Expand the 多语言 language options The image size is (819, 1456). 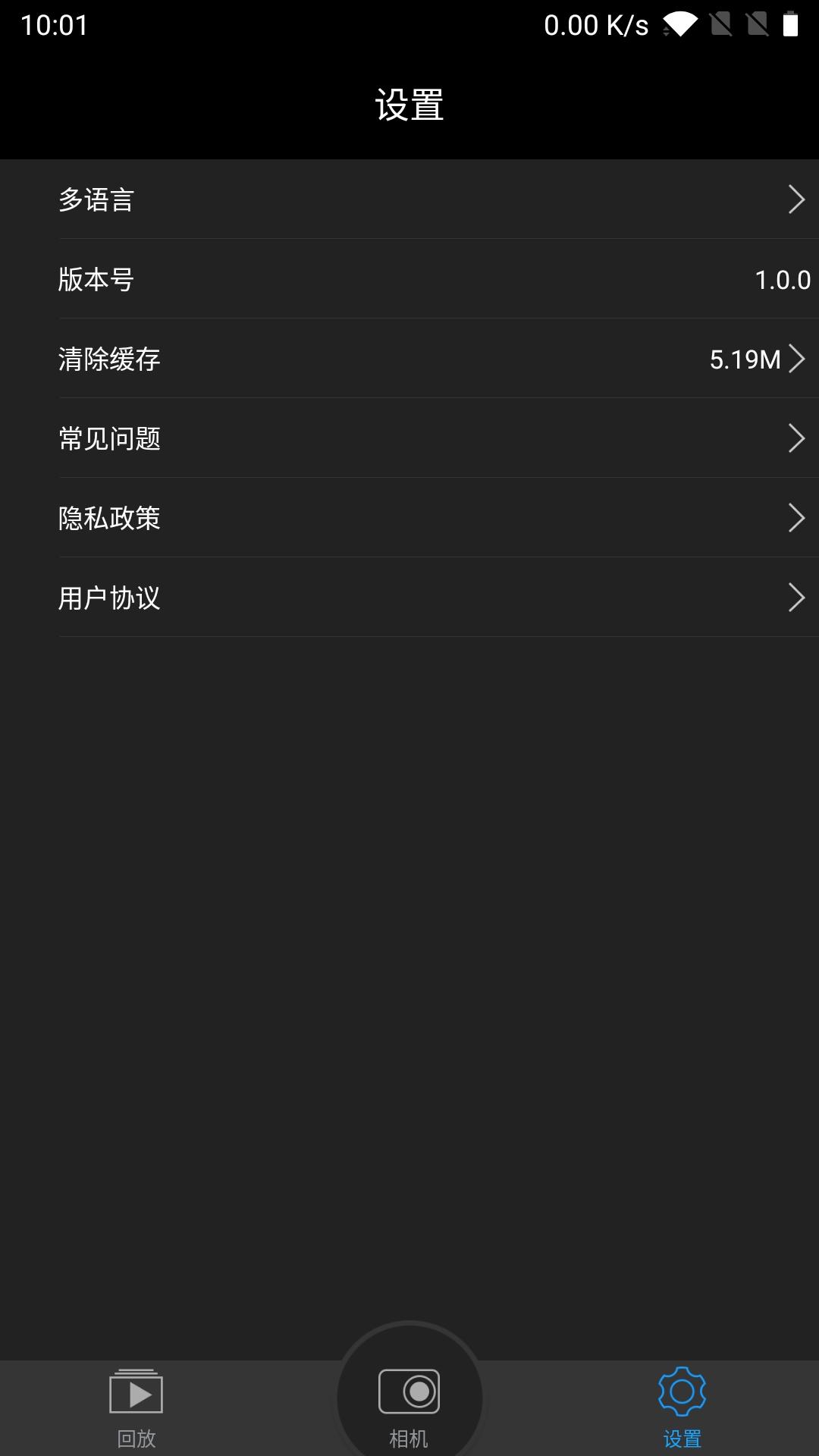click(798, 199)
